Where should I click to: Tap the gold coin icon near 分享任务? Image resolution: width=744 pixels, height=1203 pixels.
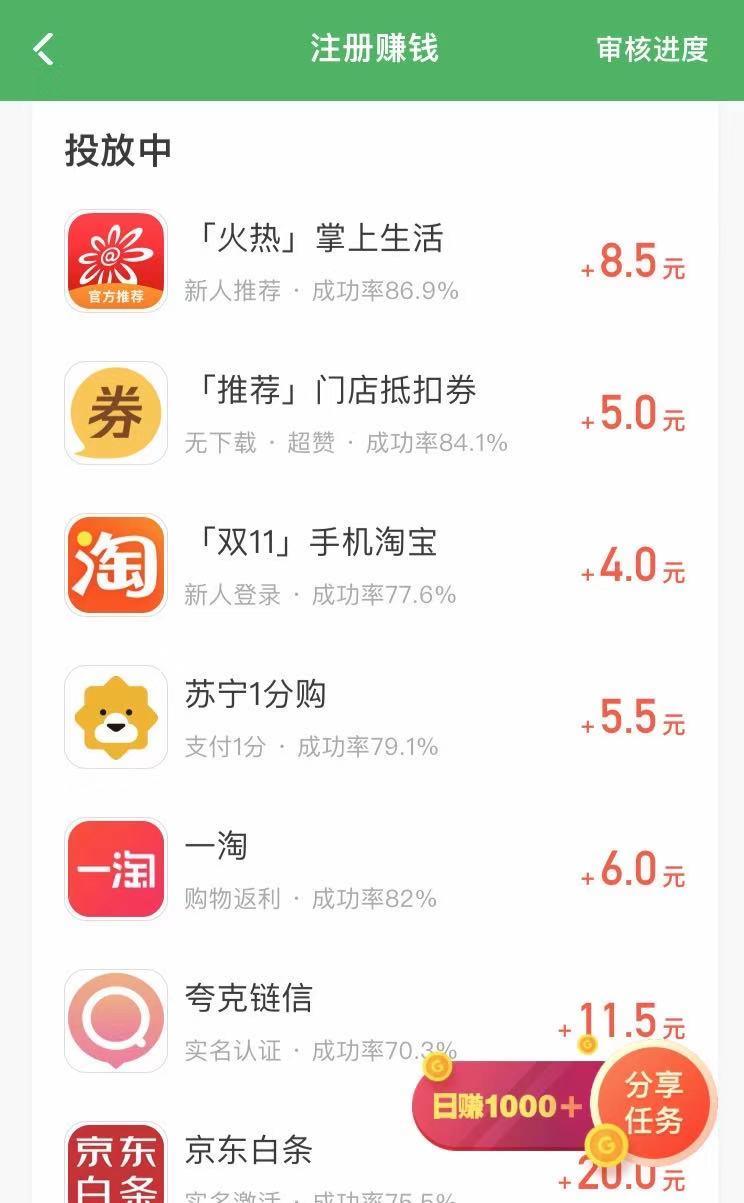[x=605, y=1145]
